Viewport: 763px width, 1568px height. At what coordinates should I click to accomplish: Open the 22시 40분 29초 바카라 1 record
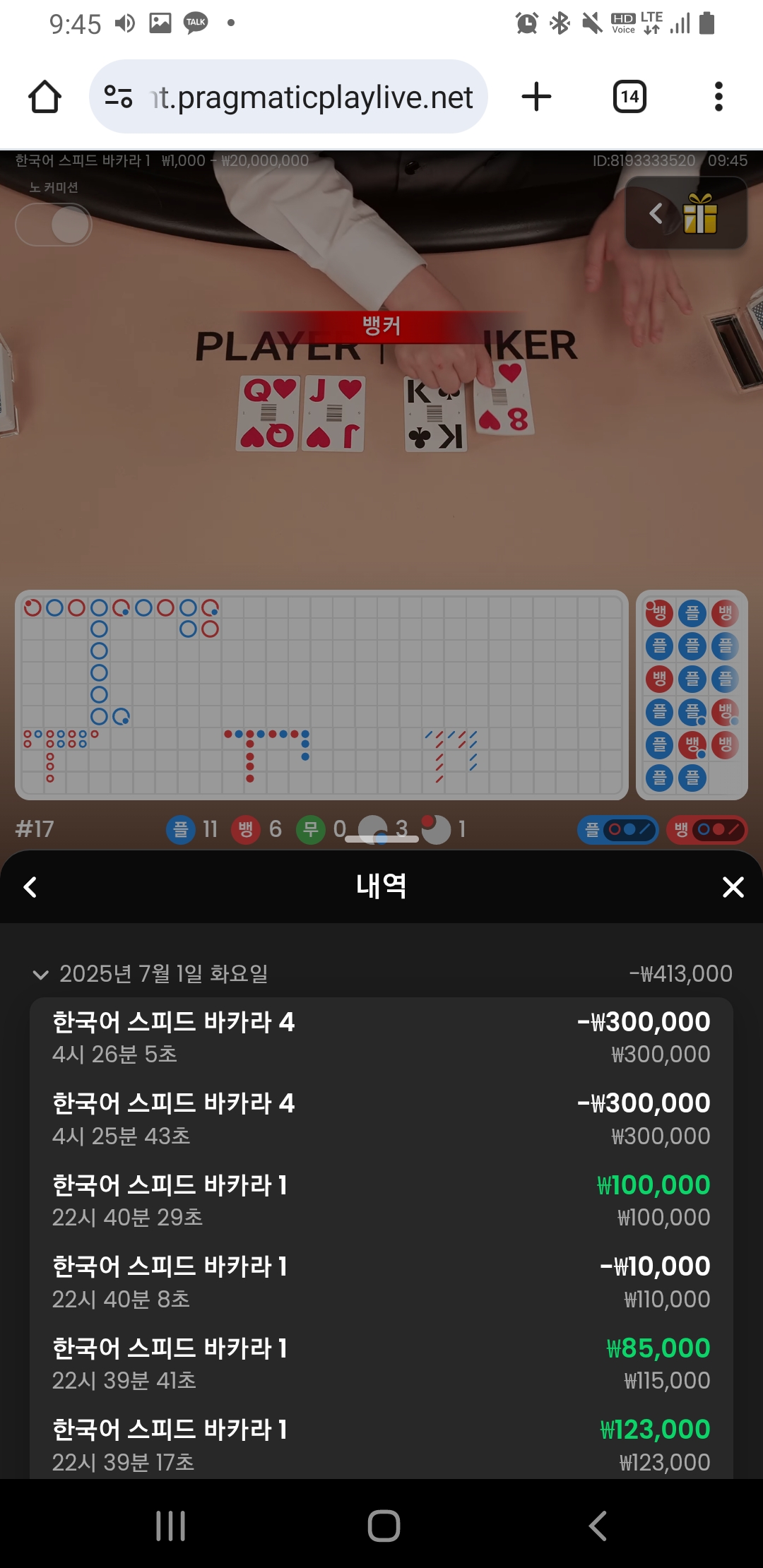click(x=381, y=1201)
